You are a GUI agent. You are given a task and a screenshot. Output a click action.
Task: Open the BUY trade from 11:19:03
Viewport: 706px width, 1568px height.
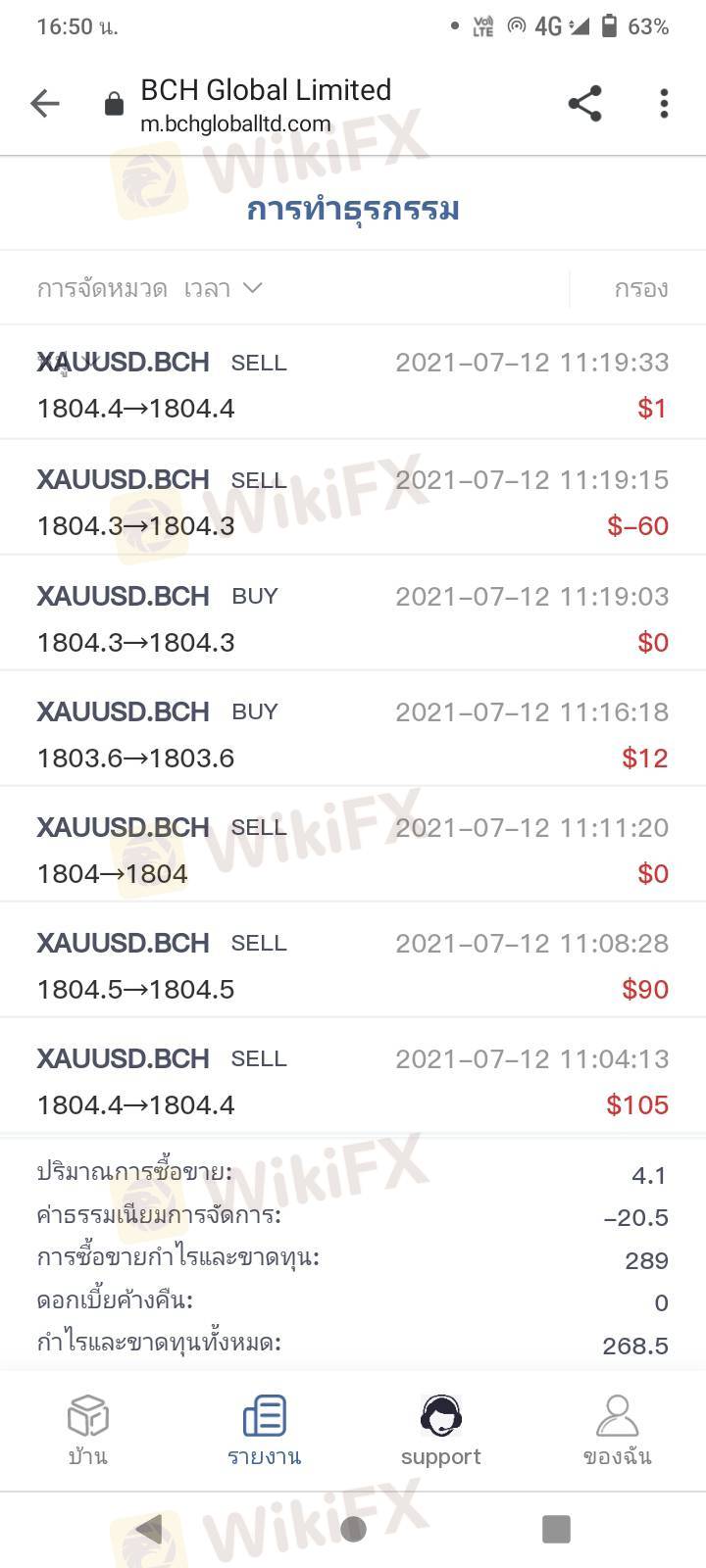pyautogui.click(x=353, y=617)
